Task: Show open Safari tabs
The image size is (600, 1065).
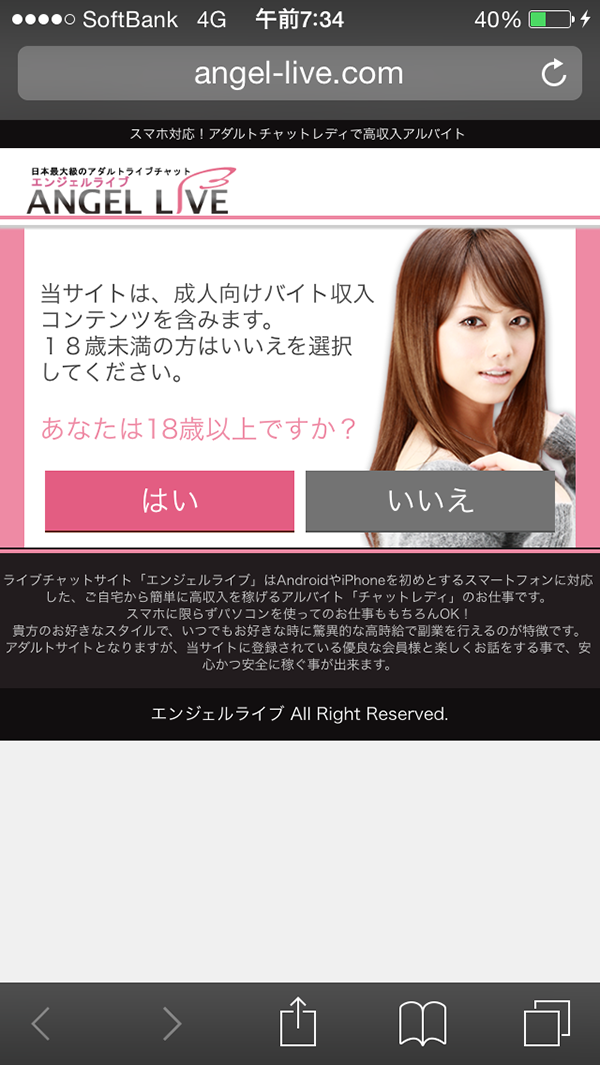Action: coord(546,1023)
